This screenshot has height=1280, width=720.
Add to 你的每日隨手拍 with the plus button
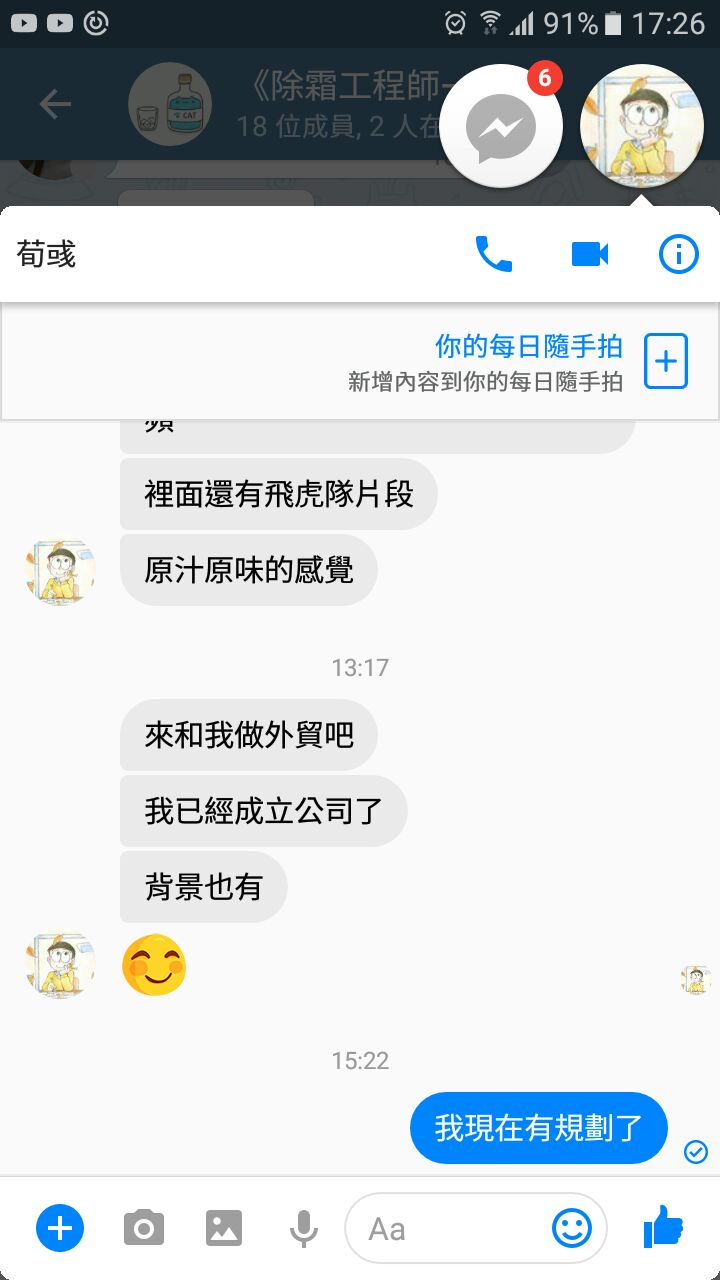[665, 361]
